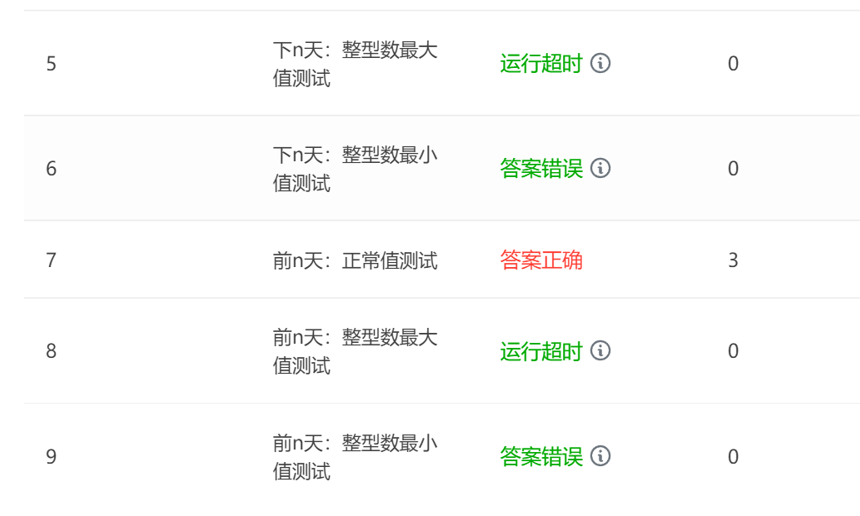Show wrong-answer info for test case 9
Image resolution: width=860 pixels, height=516 pixels.
tap(600, 456)
